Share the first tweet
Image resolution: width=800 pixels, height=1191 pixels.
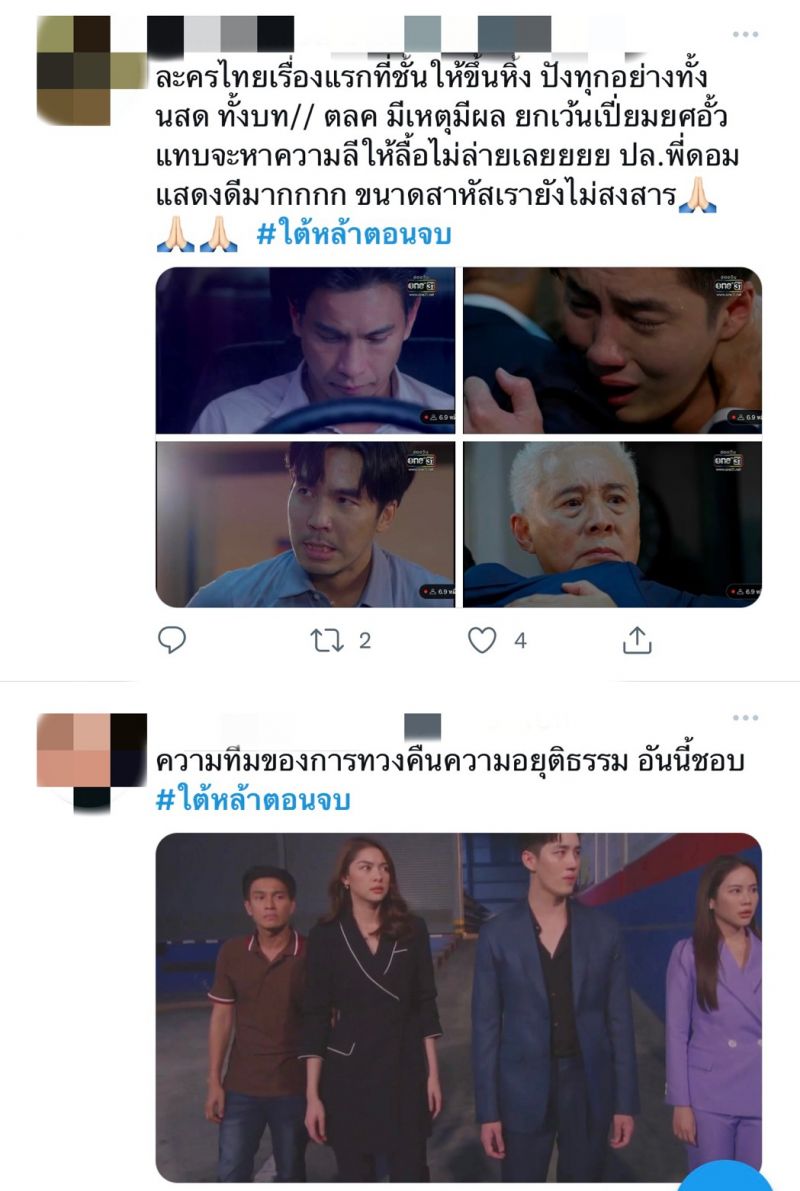(x=637, y=641)
